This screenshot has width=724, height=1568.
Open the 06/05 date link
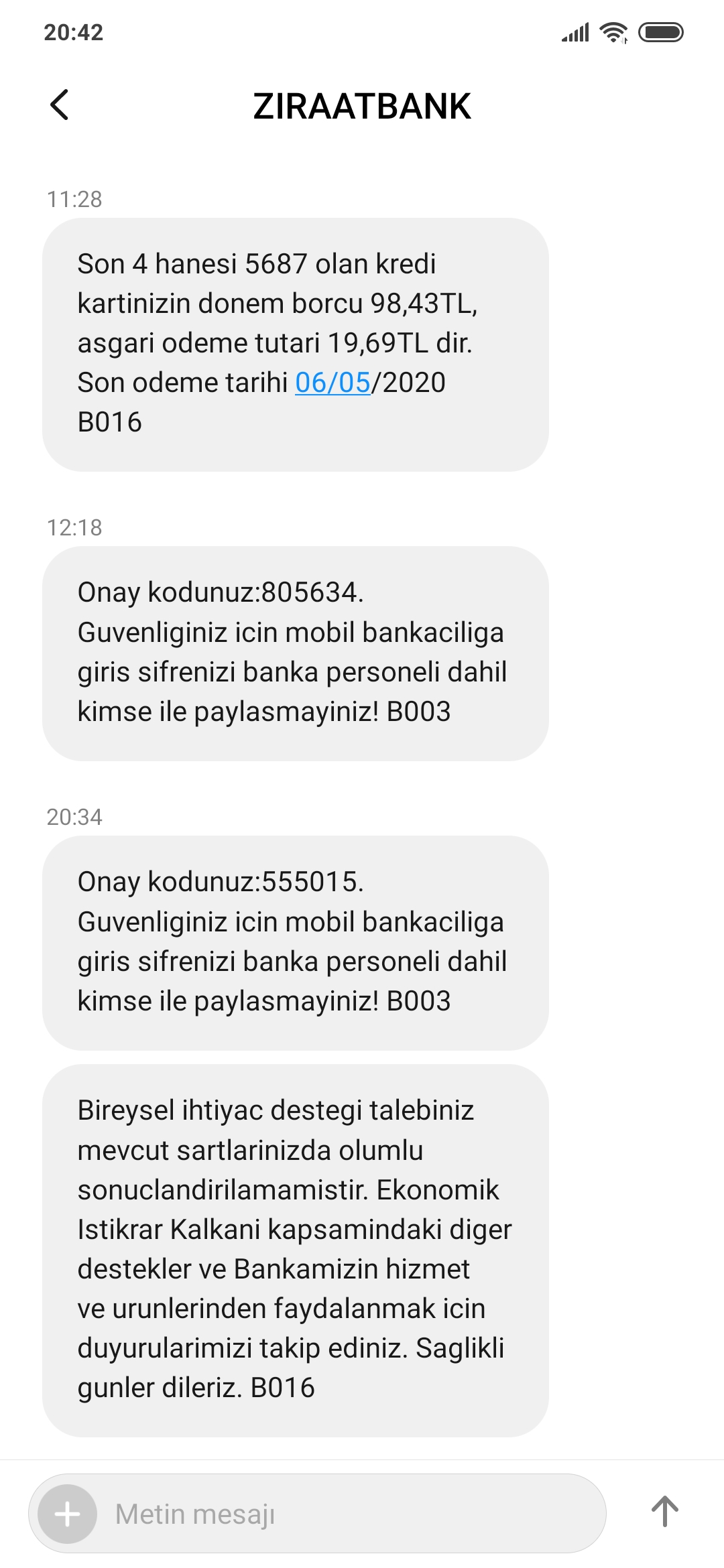pos(333,383)
